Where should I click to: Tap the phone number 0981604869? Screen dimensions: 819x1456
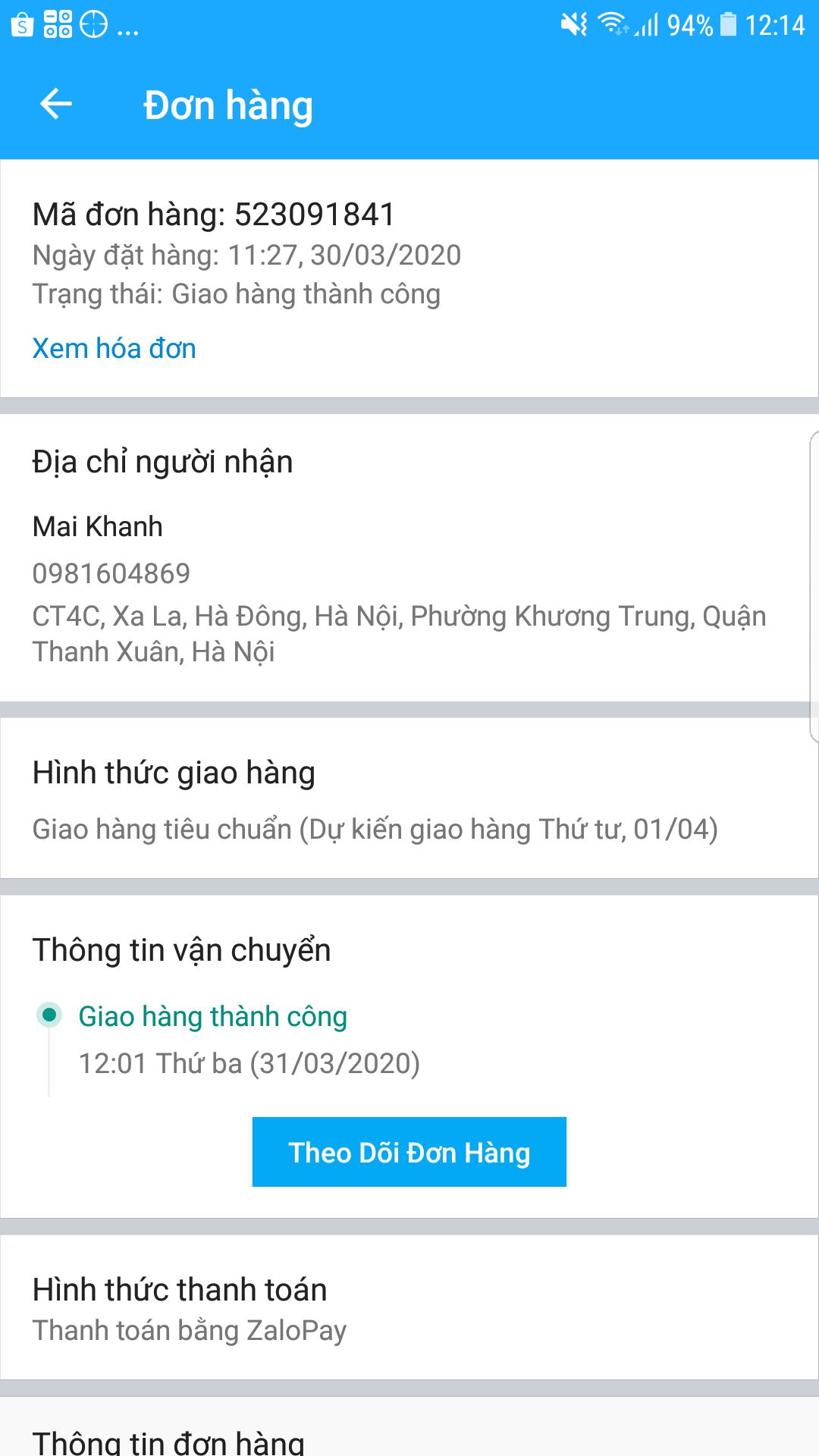coord(111,574)
